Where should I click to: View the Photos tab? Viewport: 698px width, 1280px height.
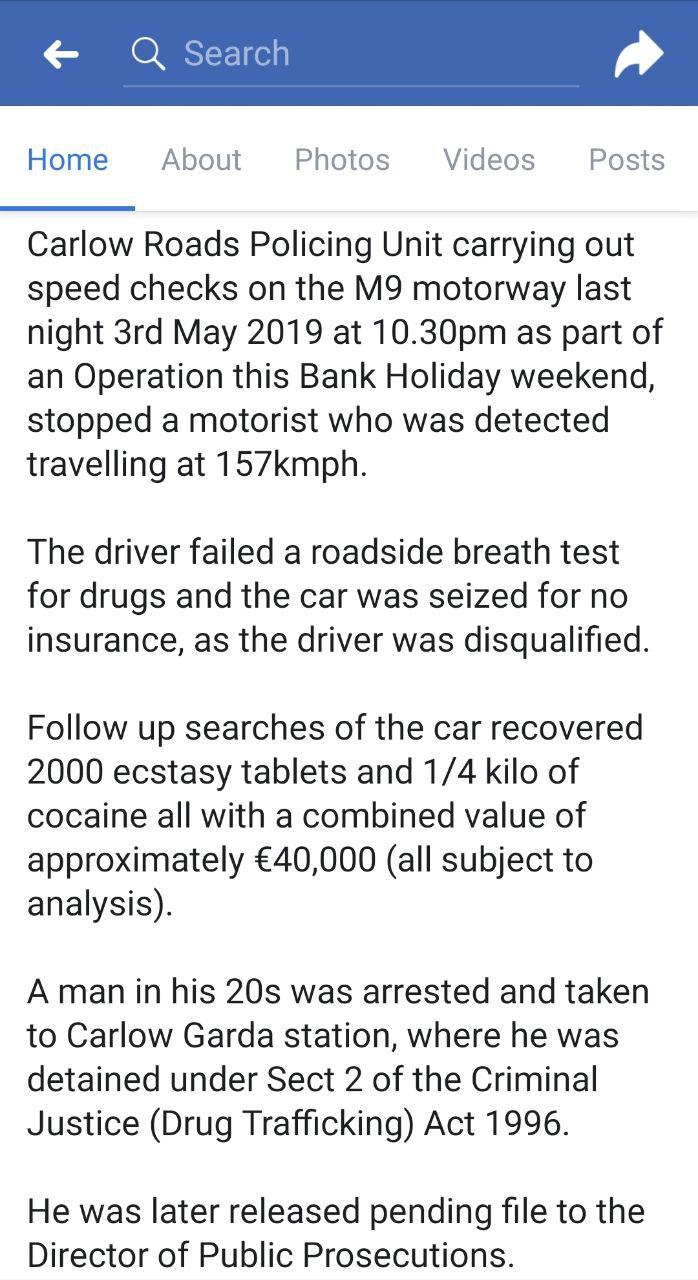pyautogui.click(x=341, y=160)
